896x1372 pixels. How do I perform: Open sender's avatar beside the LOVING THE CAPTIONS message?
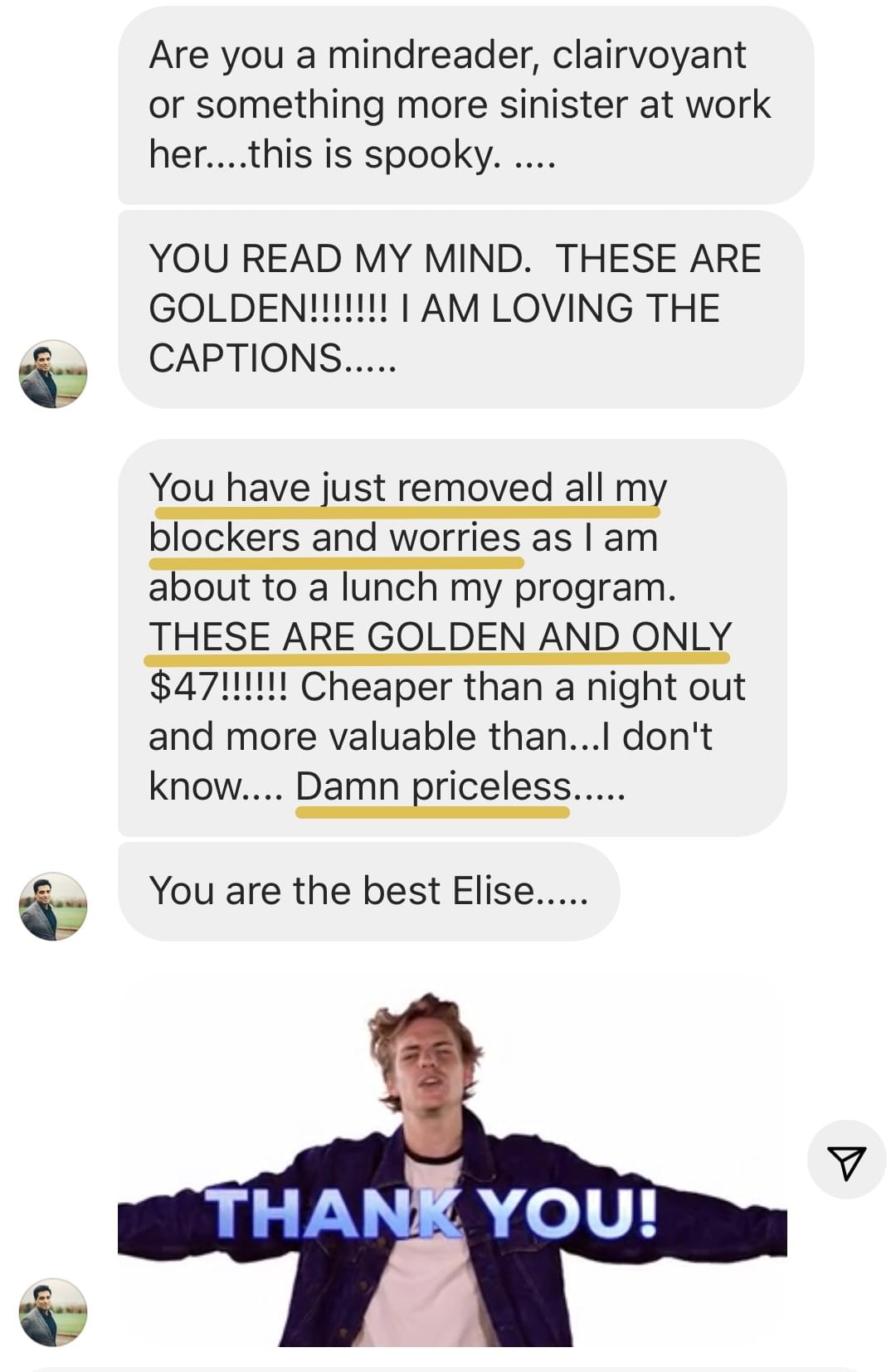(53, 373)
